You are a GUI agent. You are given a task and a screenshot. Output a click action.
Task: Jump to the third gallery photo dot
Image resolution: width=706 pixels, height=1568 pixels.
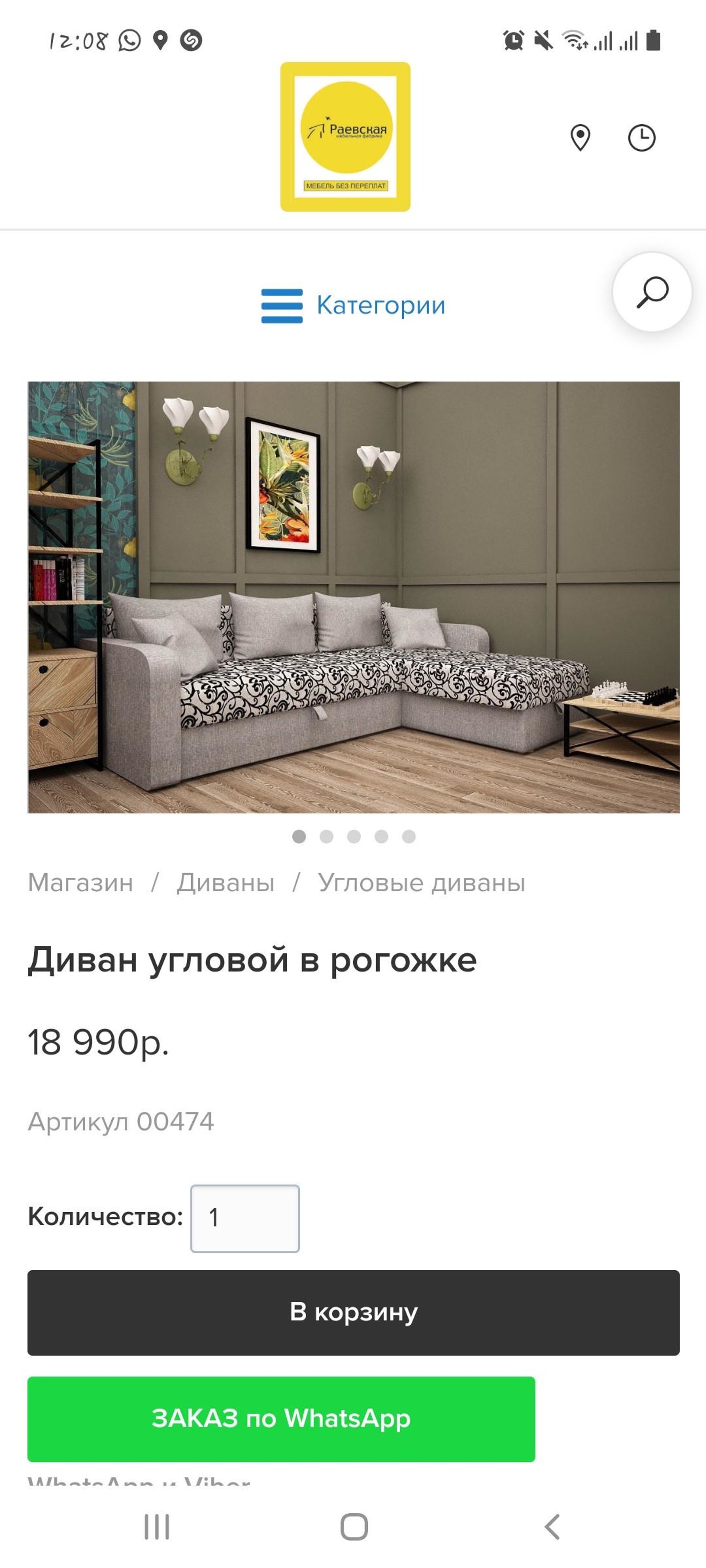pos(354,836)
